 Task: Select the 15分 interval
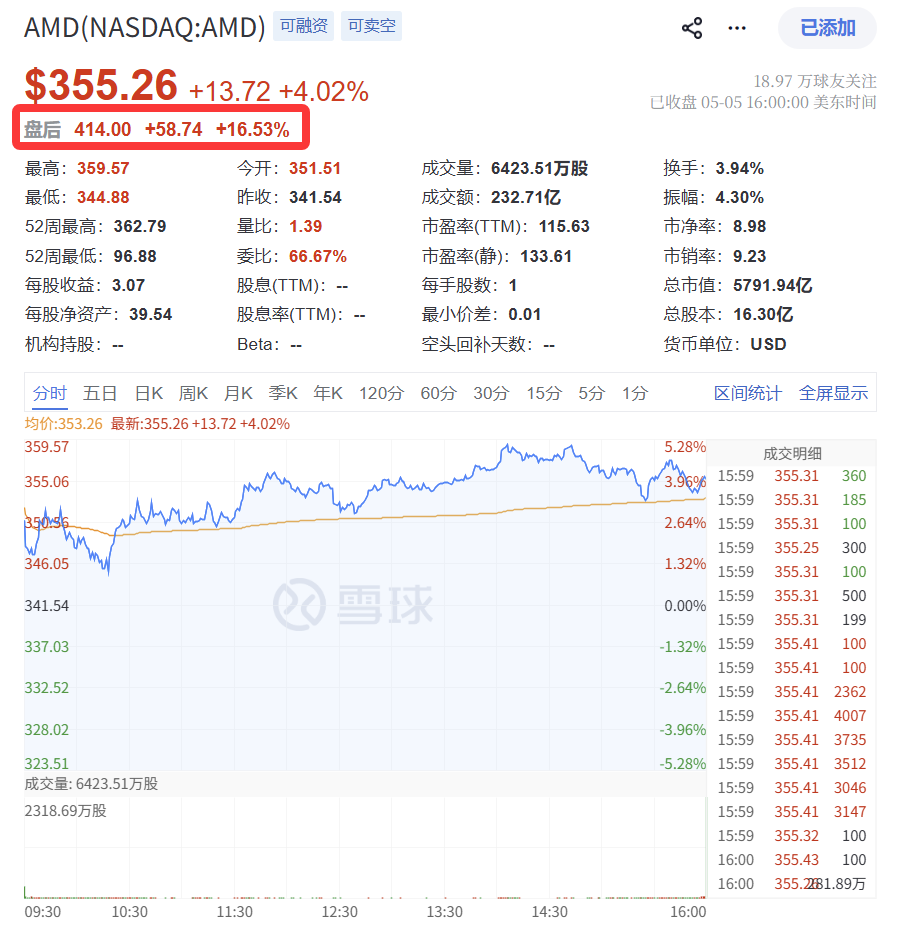pos(544,393)
